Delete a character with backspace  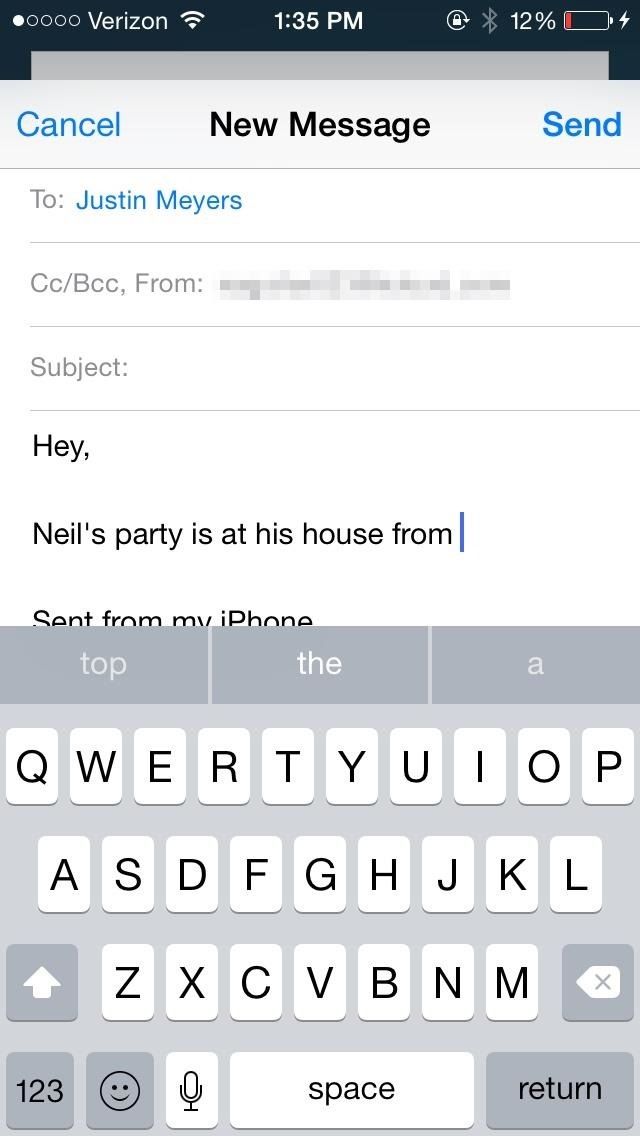pos(598,983)
